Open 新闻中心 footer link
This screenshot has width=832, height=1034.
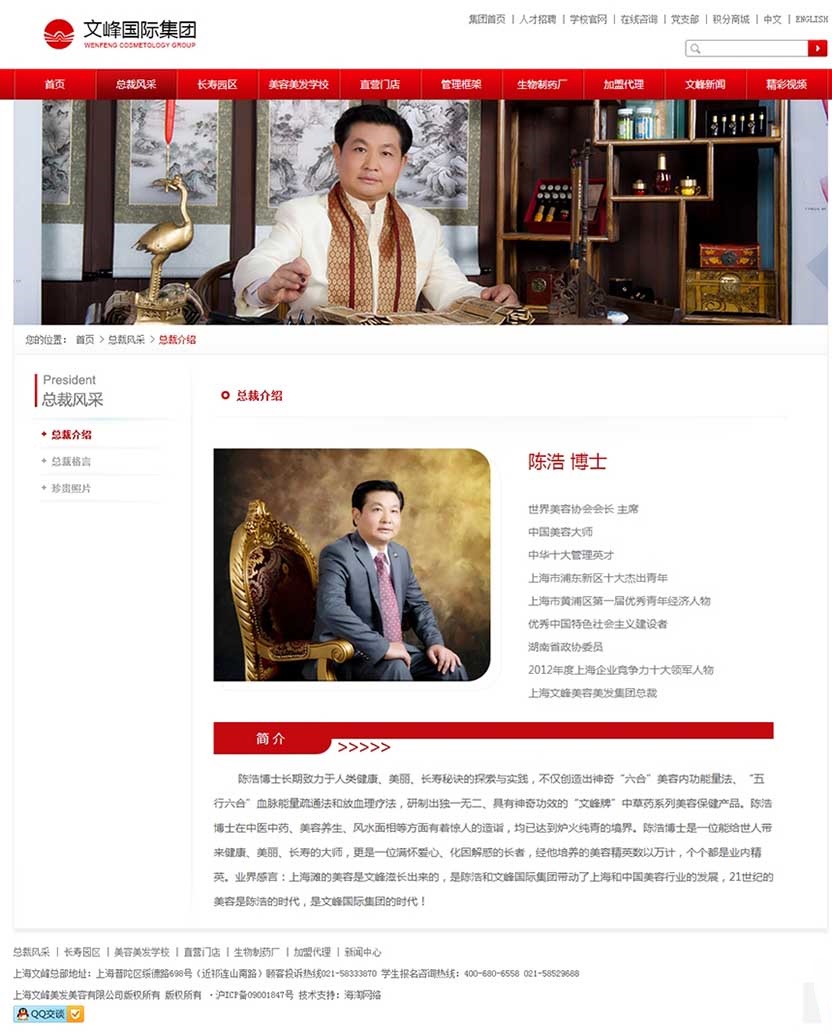coord(362,952)
